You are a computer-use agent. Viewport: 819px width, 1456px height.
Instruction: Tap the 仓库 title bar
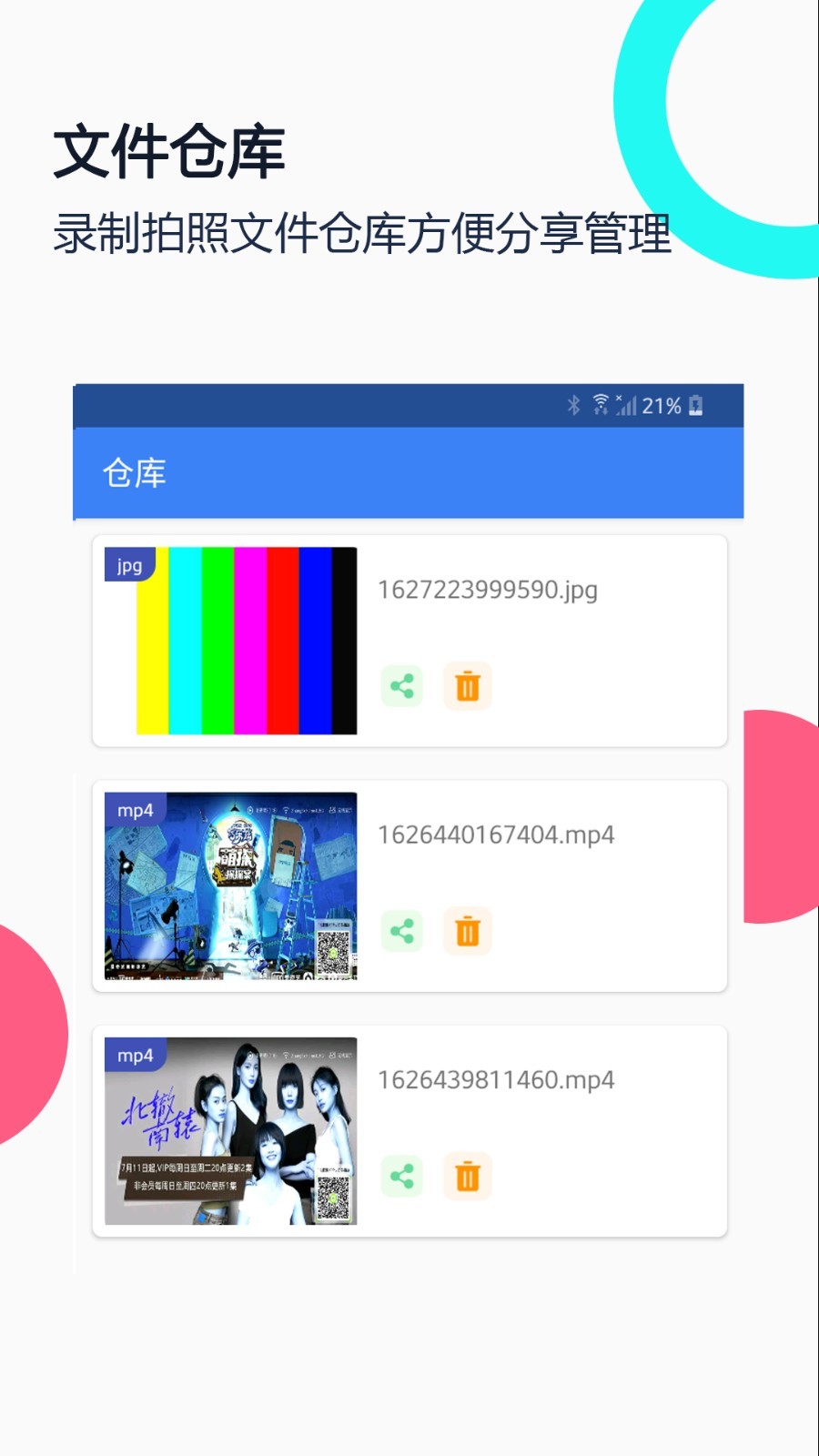135,474
